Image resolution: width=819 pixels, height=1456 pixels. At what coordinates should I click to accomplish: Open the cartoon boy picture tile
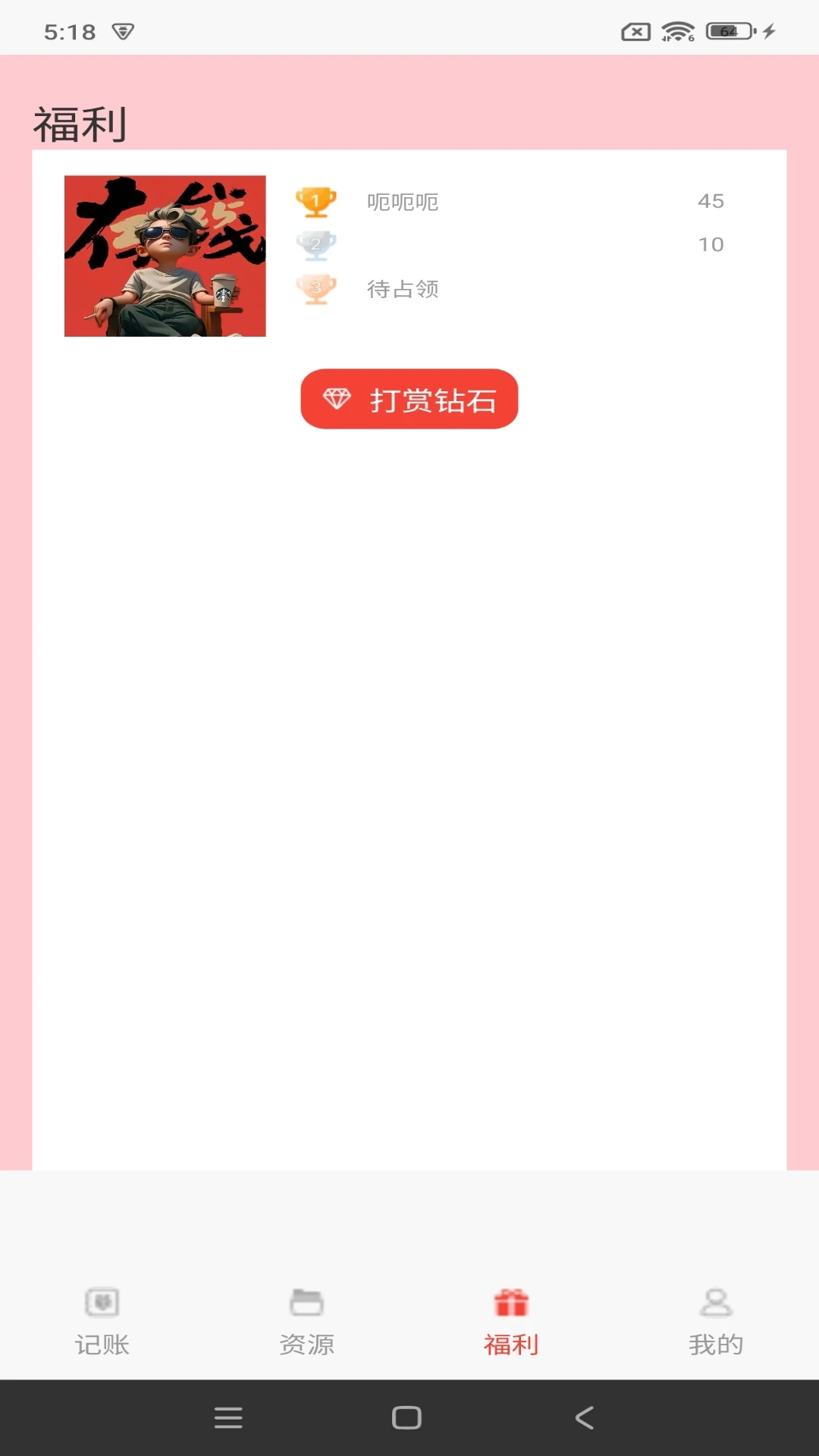coord(165,256)
